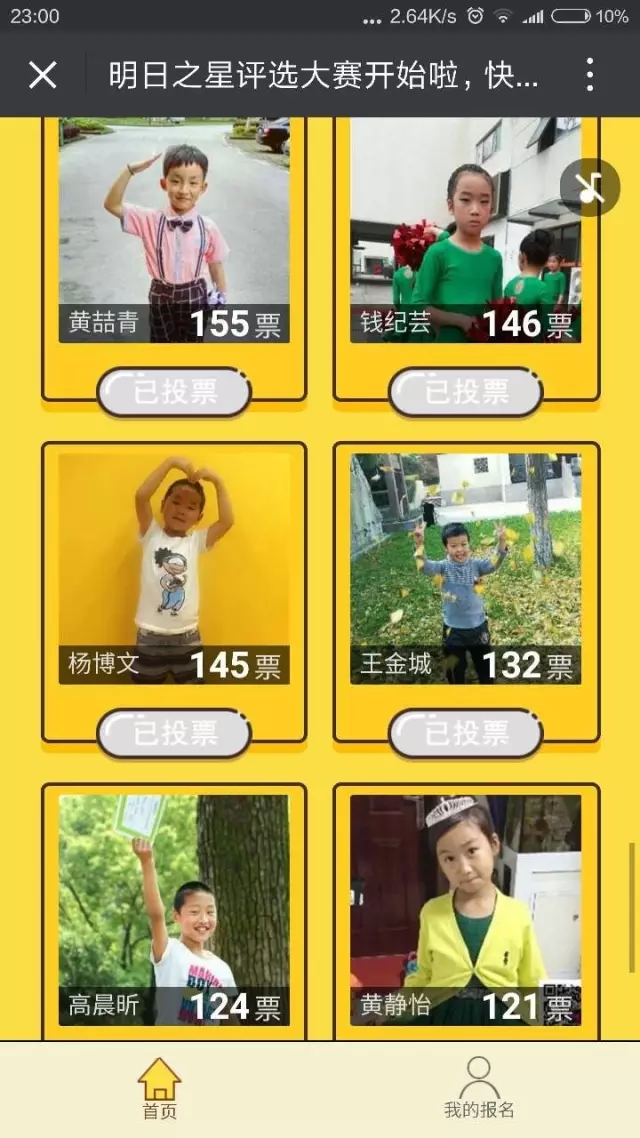Open 黄静怡's contestant photo card
Viewport: 640px width, 1138px height.
pyautogui.click(x=466, y=905)
